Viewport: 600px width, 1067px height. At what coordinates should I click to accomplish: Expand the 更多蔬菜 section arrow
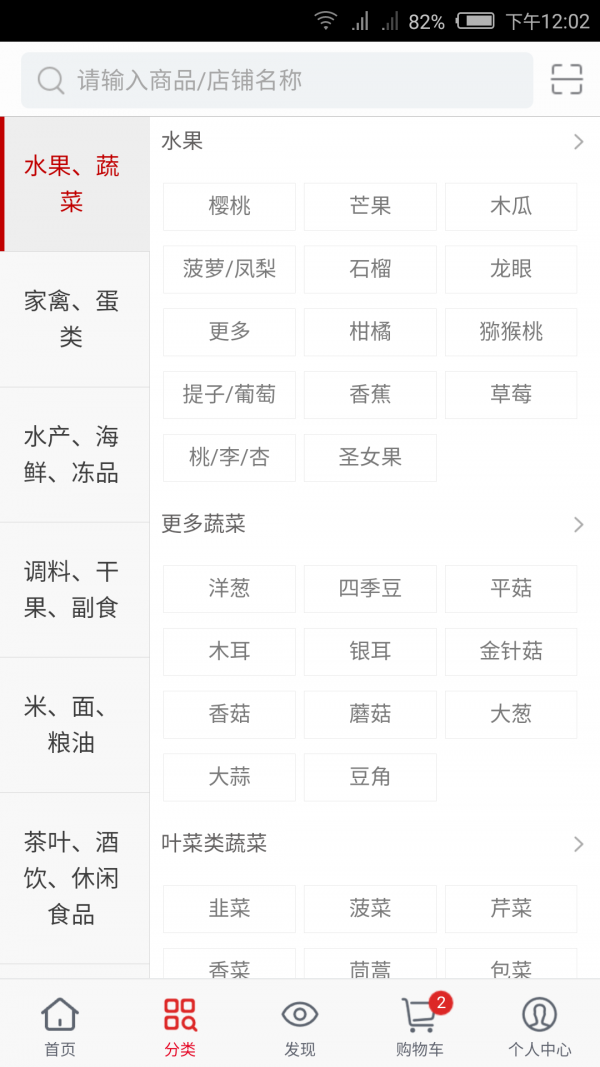(x=578, y=524)
